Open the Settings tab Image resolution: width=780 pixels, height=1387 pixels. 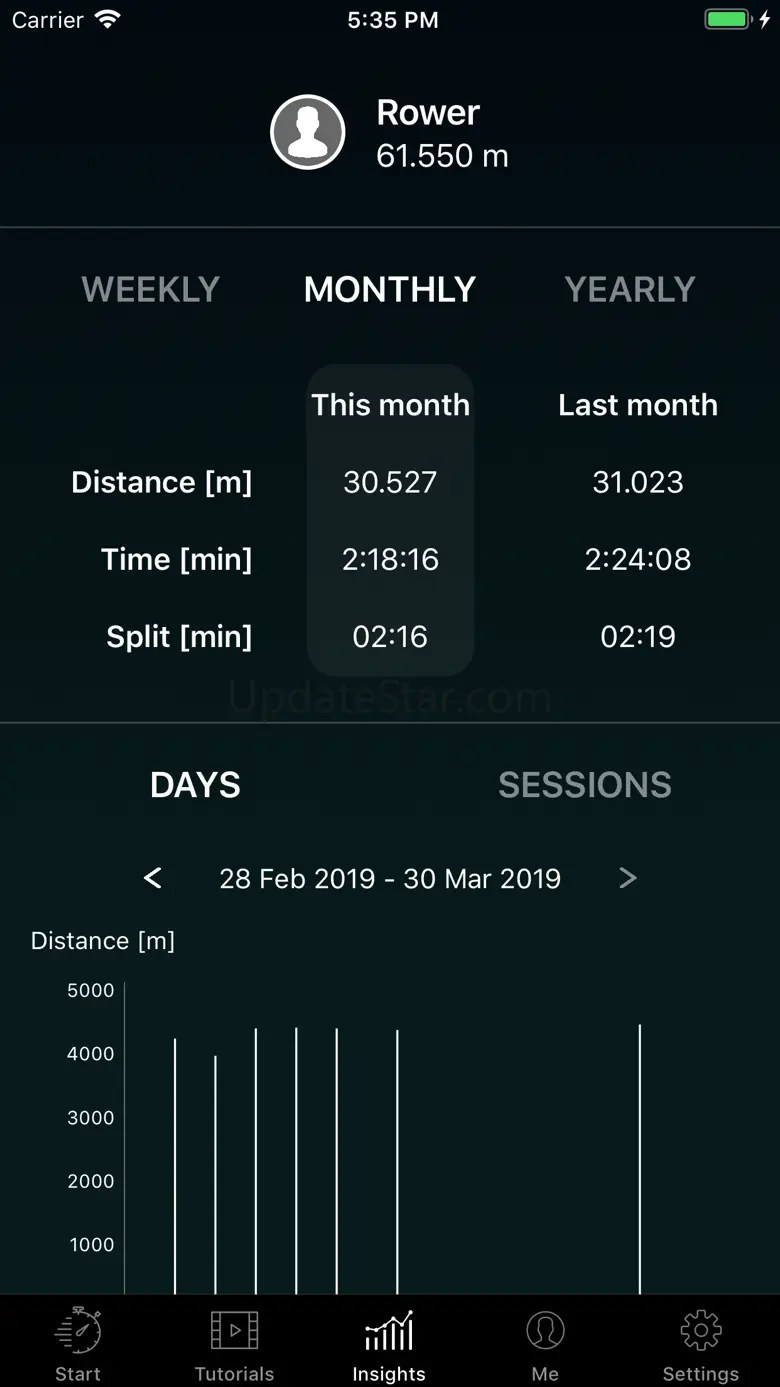click(x=700, y=1343)
